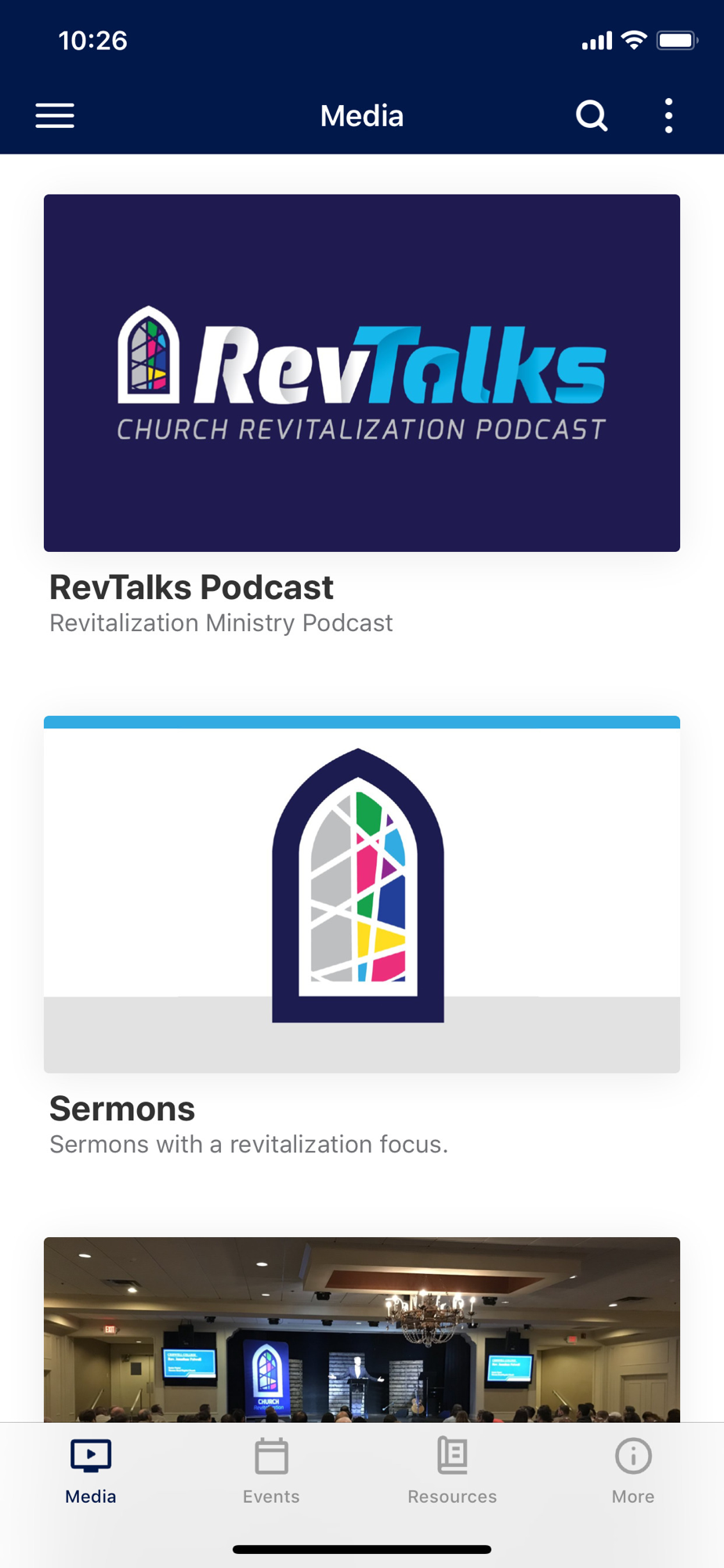
Task: Open the Sermons card
Action: [x=361, y=894]
